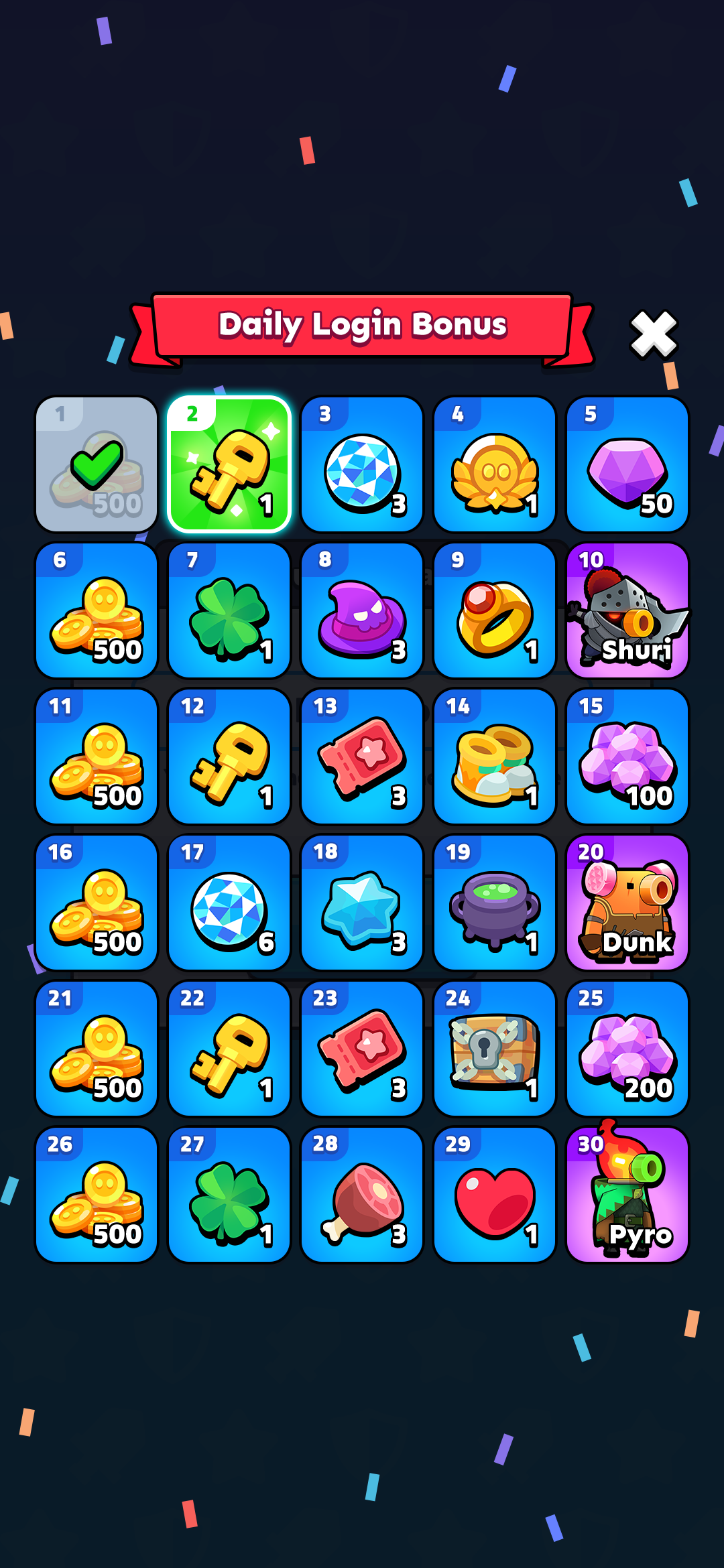Tap the day 15 tile with 100 gems

(627, 757)
